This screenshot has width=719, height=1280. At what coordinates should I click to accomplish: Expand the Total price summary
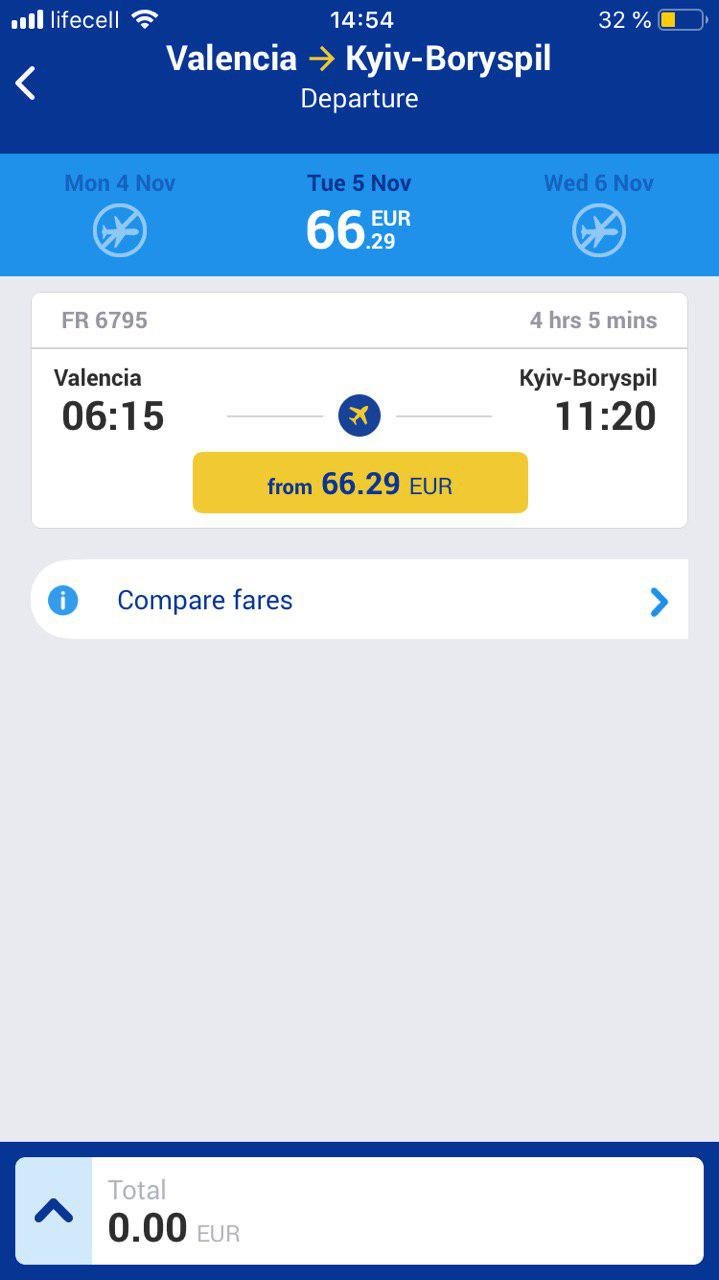tap(54, 1211)
